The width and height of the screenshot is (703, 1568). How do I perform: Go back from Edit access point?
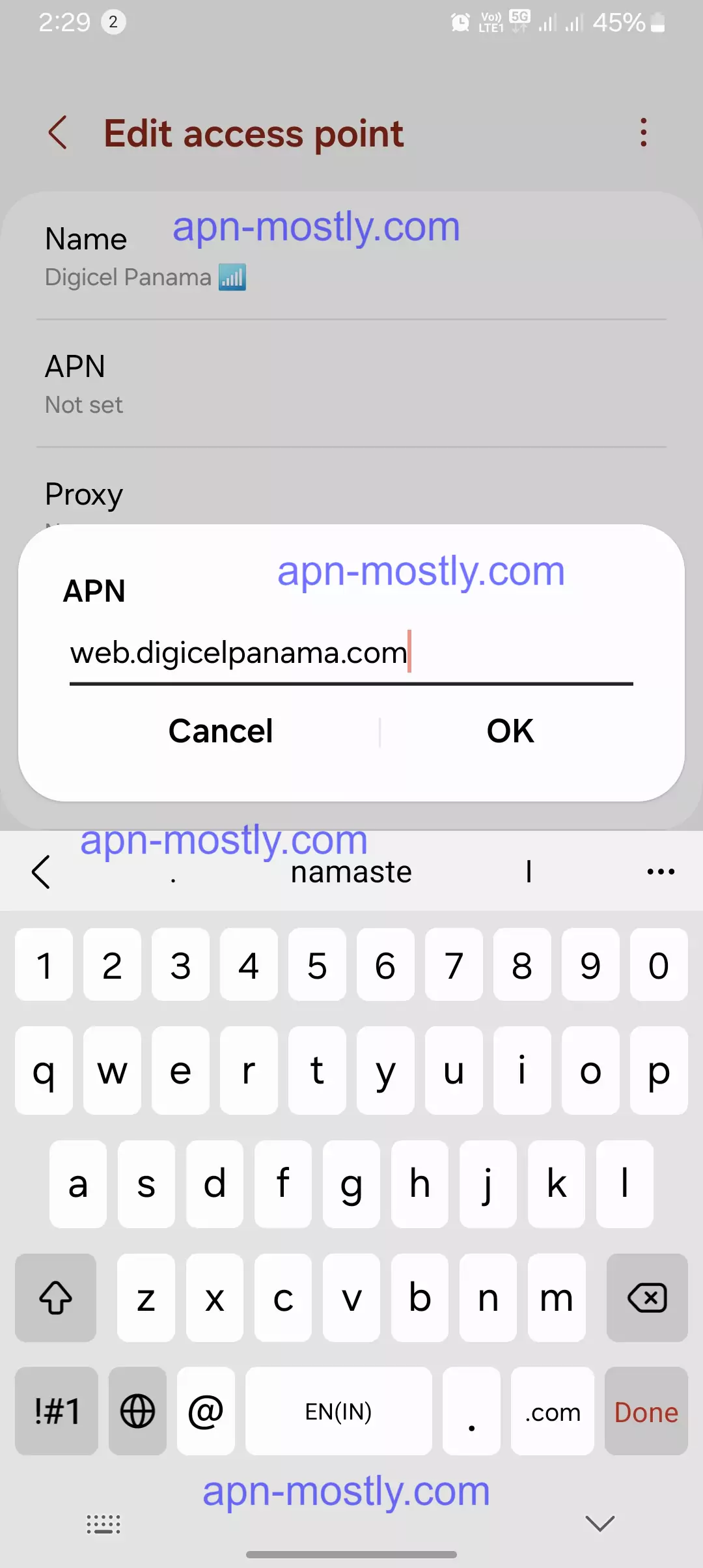[58, 133]
